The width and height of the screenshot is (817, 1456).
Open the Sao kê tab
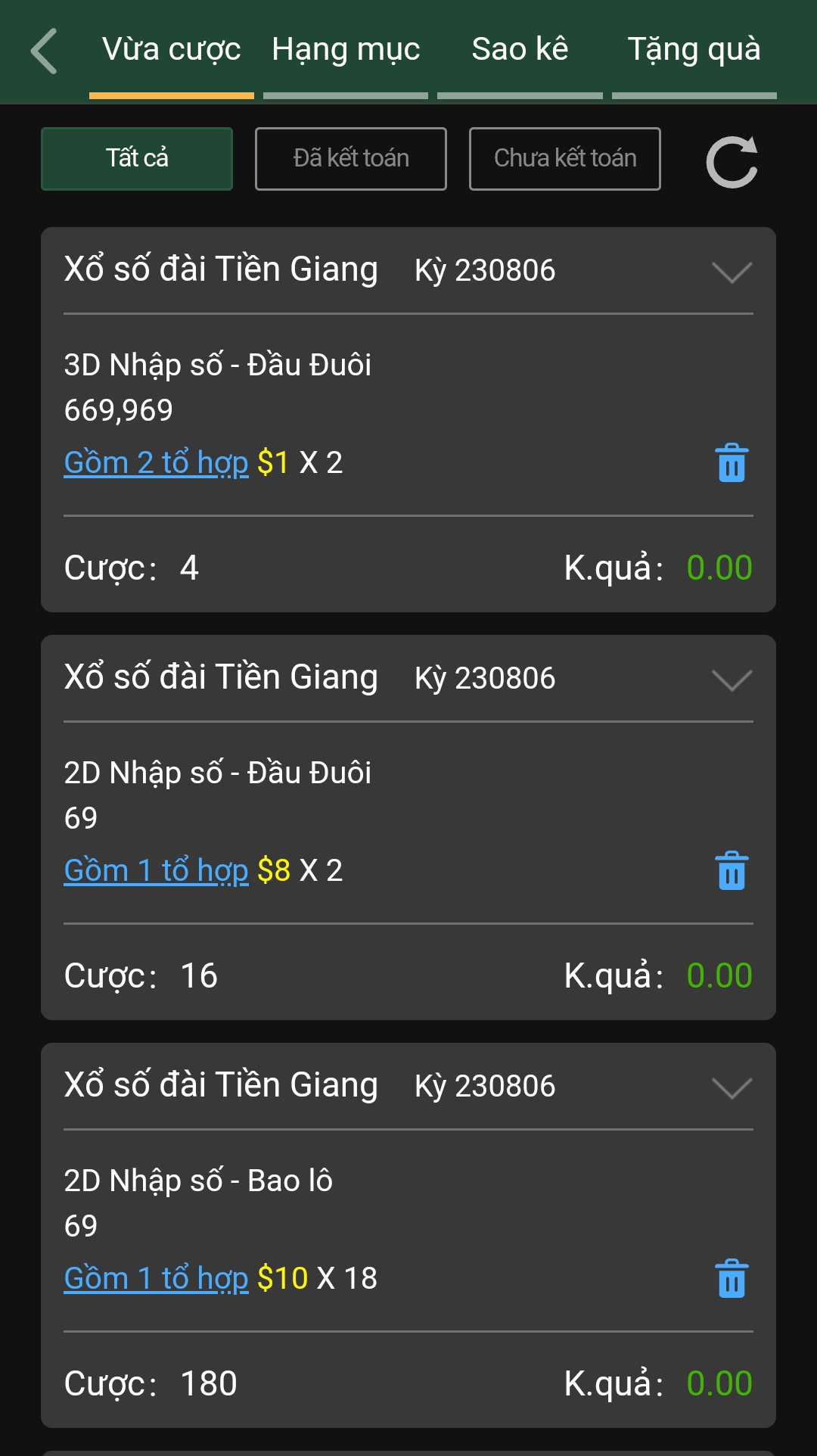point(520,50)
